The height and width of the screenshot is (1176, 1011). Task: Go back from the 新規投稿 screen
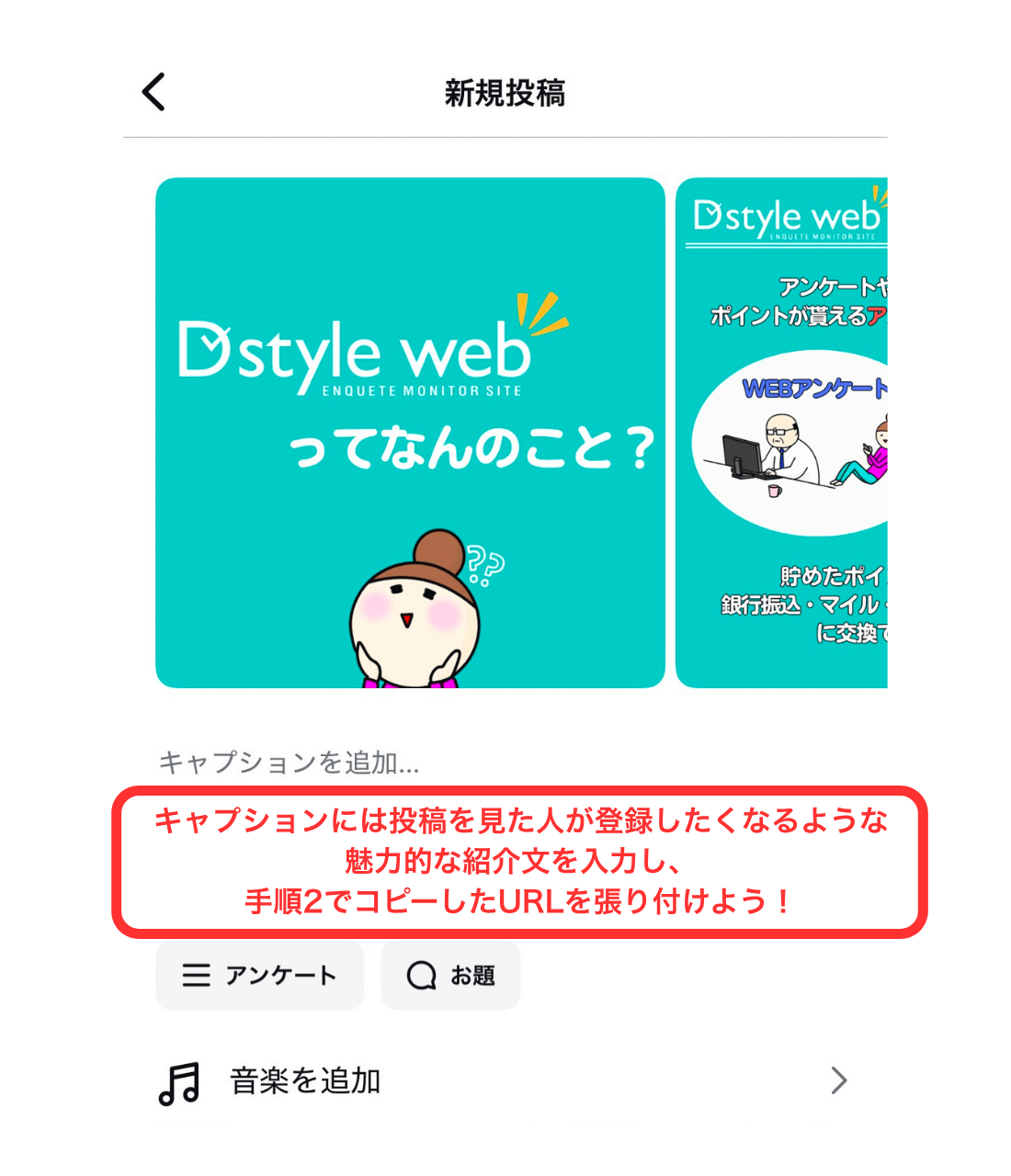pyautogui.click(x=153, y=92)
